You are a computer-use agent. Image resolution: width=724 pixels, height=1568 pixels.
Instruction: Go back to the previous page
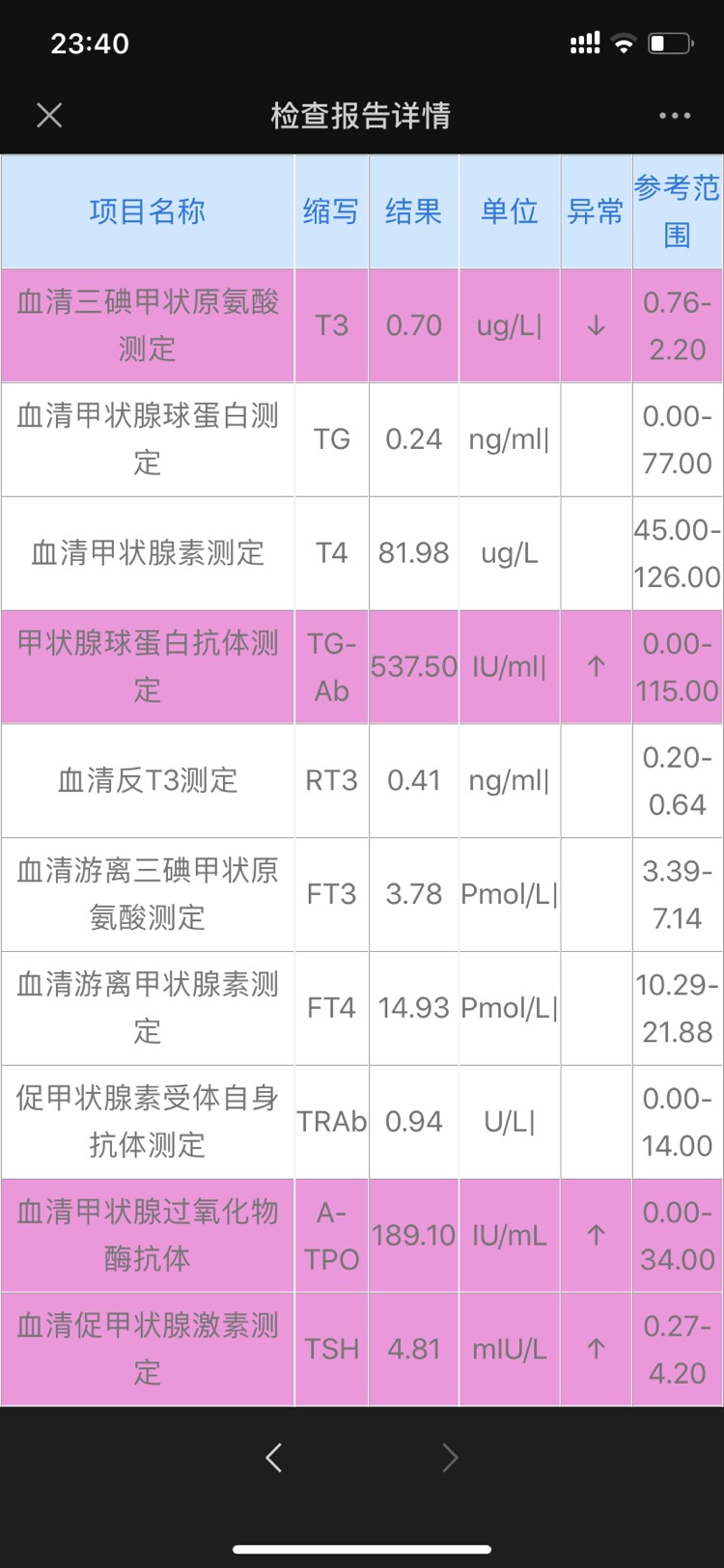pyautogui.click(x=274, y=1457)
